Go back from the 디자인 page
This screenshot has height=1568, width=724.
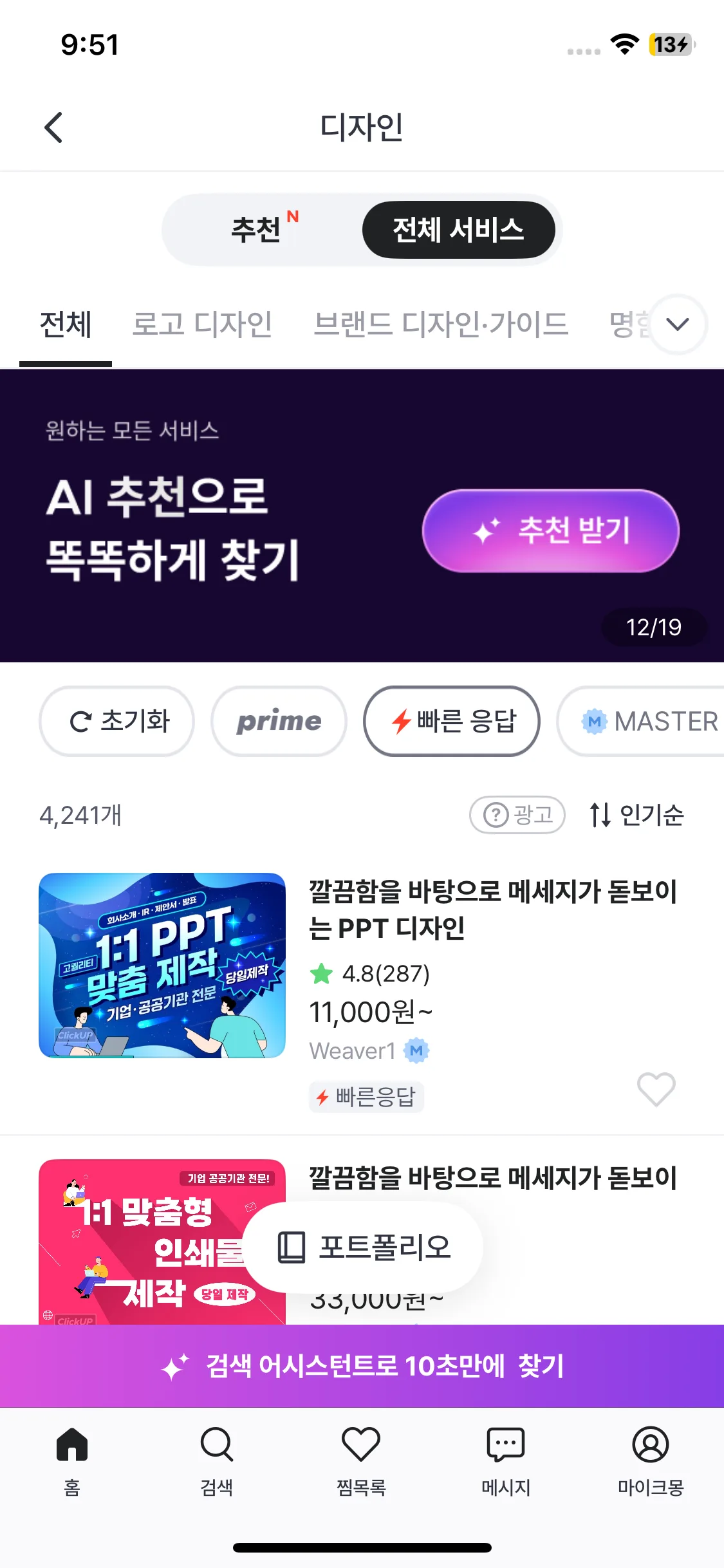pyautogui.click(x=54, y=127)
